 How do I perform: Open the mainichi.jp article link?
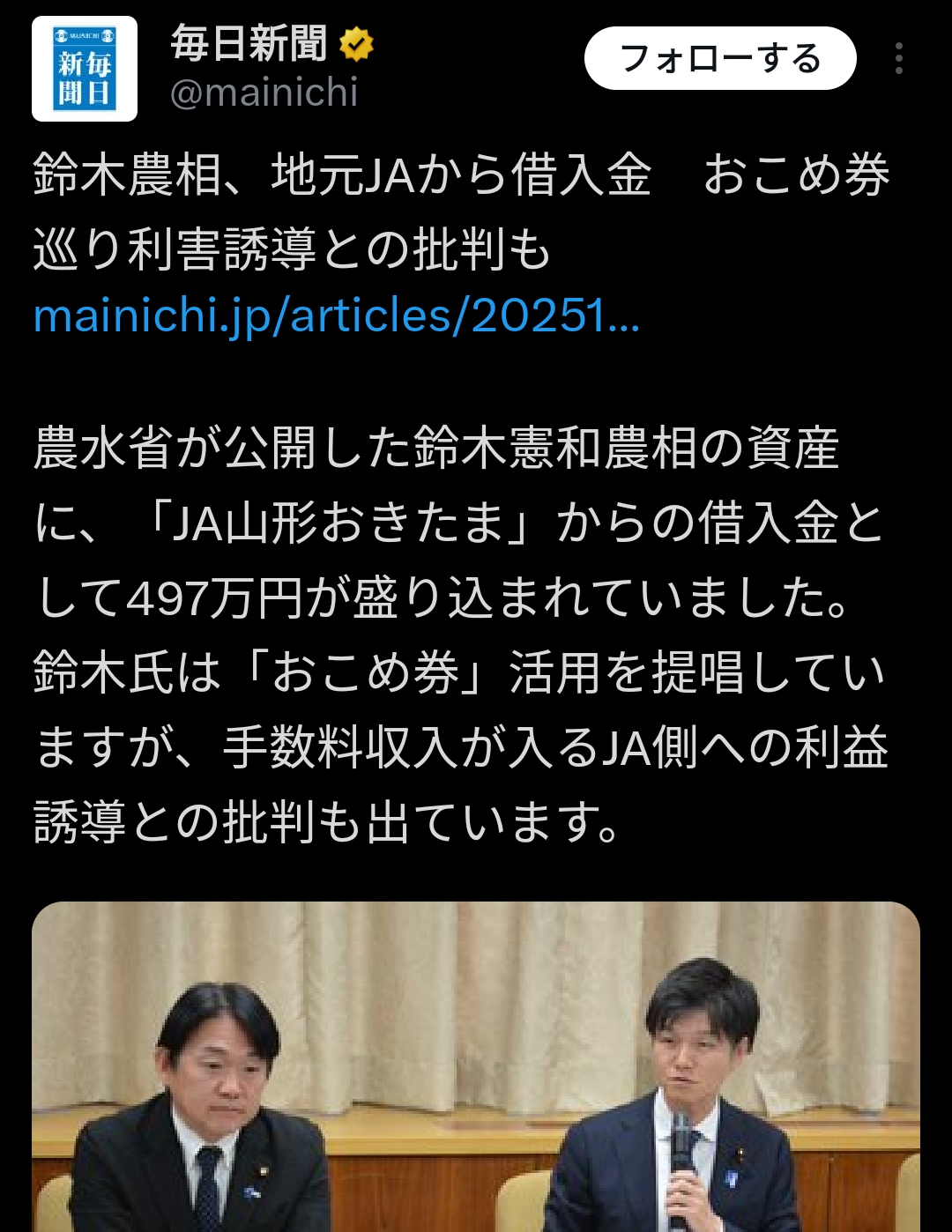(336, 315)
